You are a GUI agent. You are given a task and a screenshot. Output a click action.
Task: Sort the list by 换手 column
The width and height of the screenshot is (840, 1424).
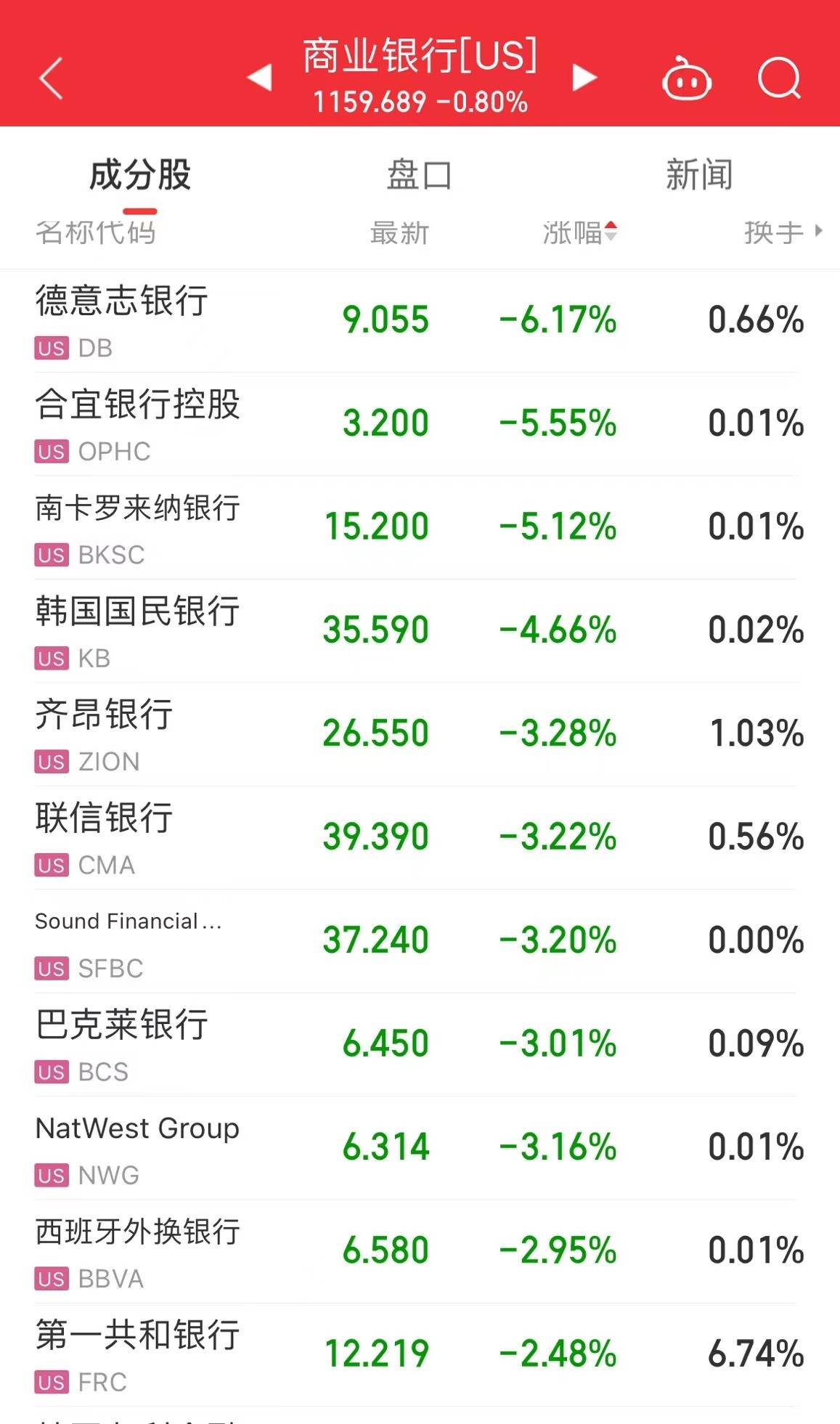click(x=782, y=233)
